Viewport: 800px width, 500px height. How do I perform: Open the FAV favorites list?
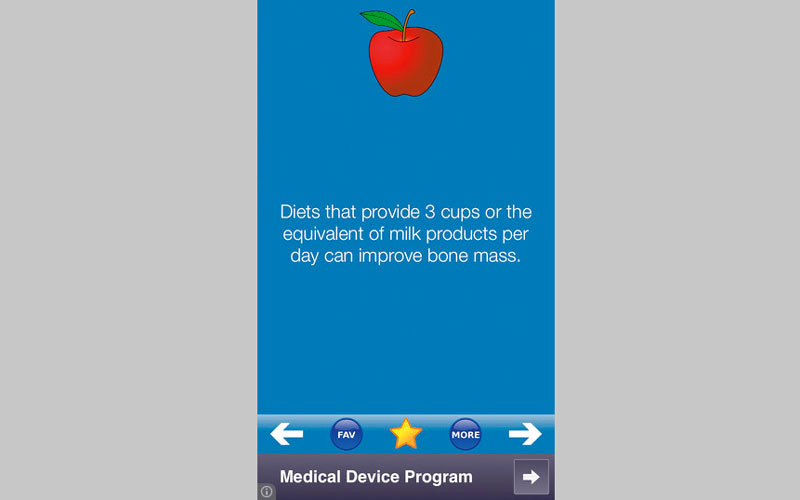tap(346, 434)
